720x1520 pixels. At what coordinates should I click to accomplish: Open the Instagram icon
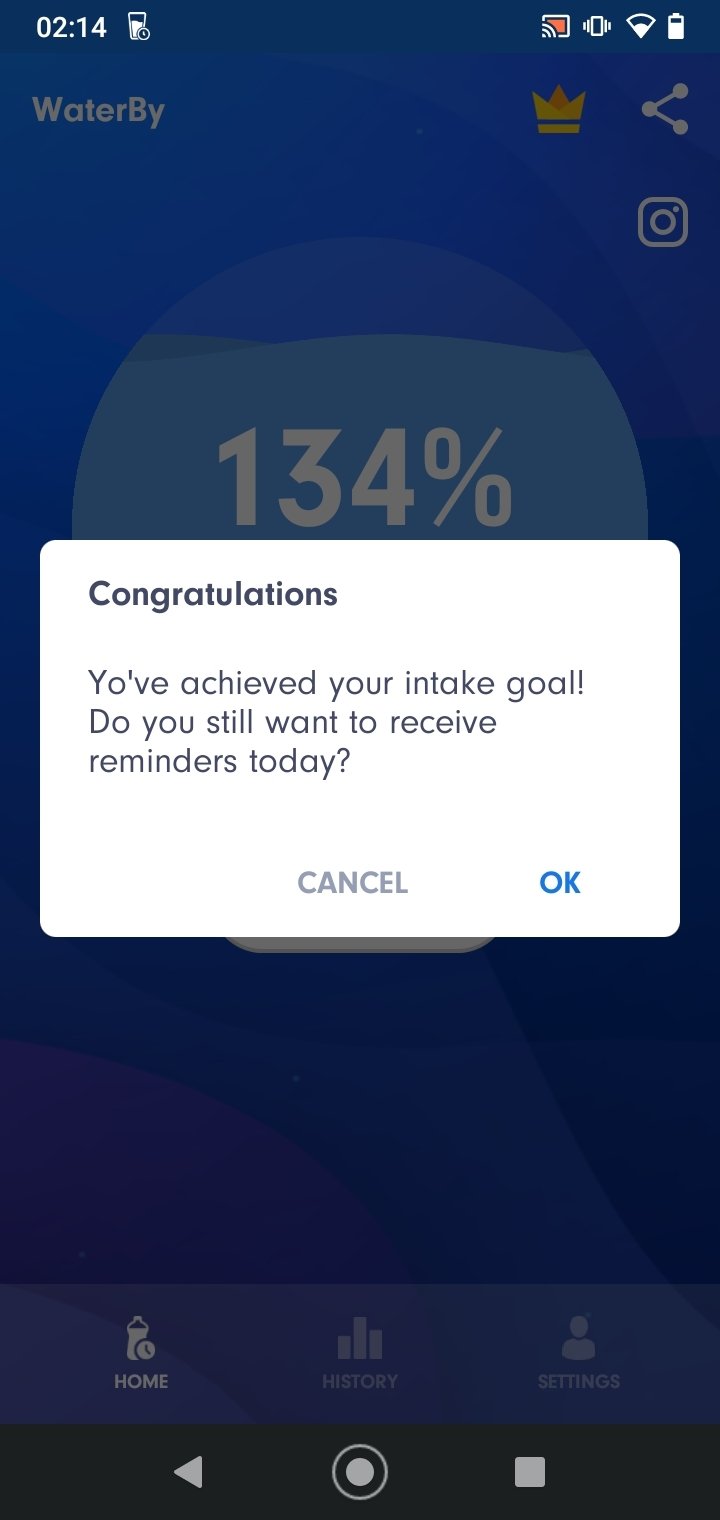tap(663, 221)
